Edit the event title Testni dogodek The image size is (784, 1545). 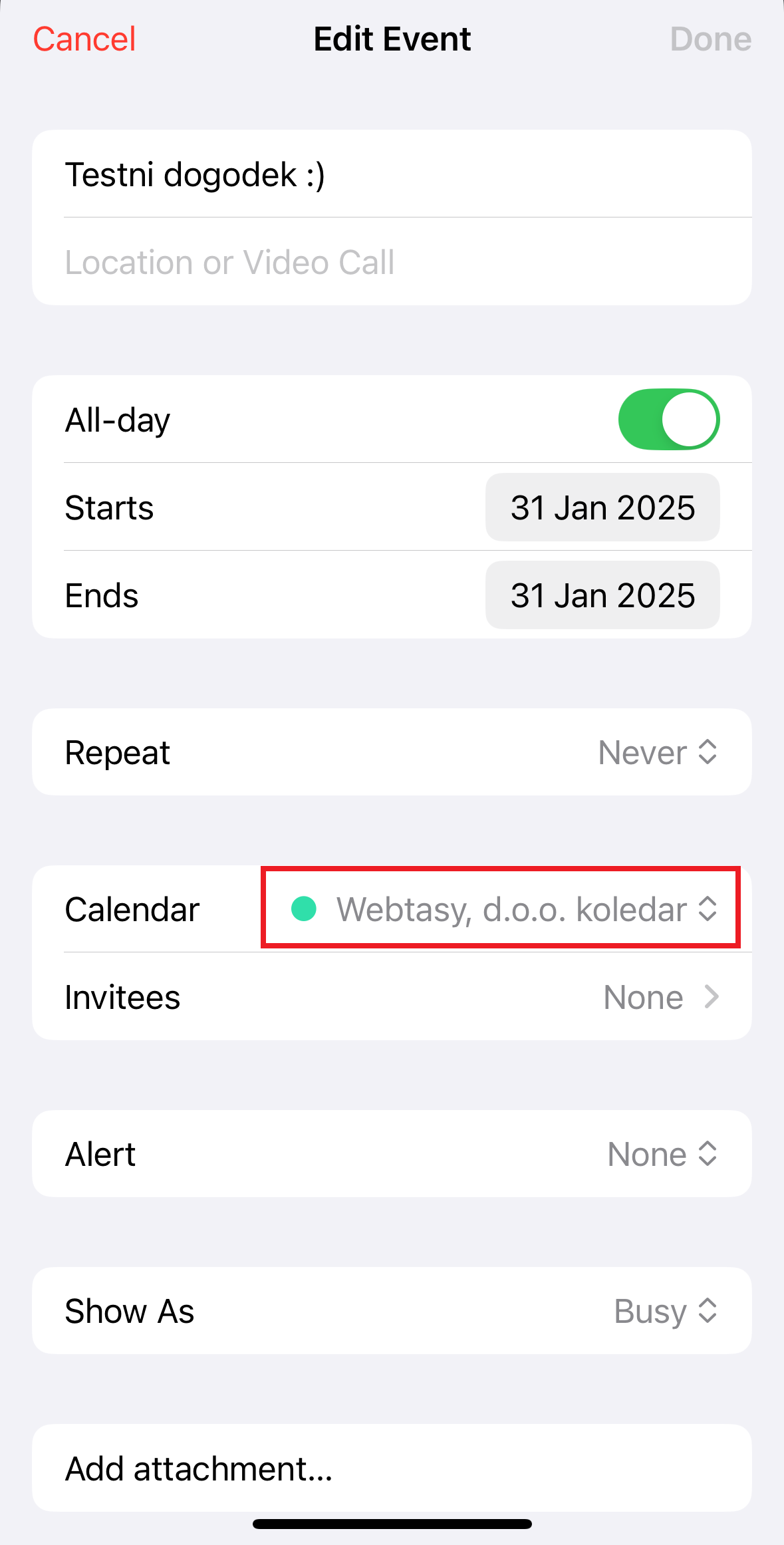click(x=392, y=174)
